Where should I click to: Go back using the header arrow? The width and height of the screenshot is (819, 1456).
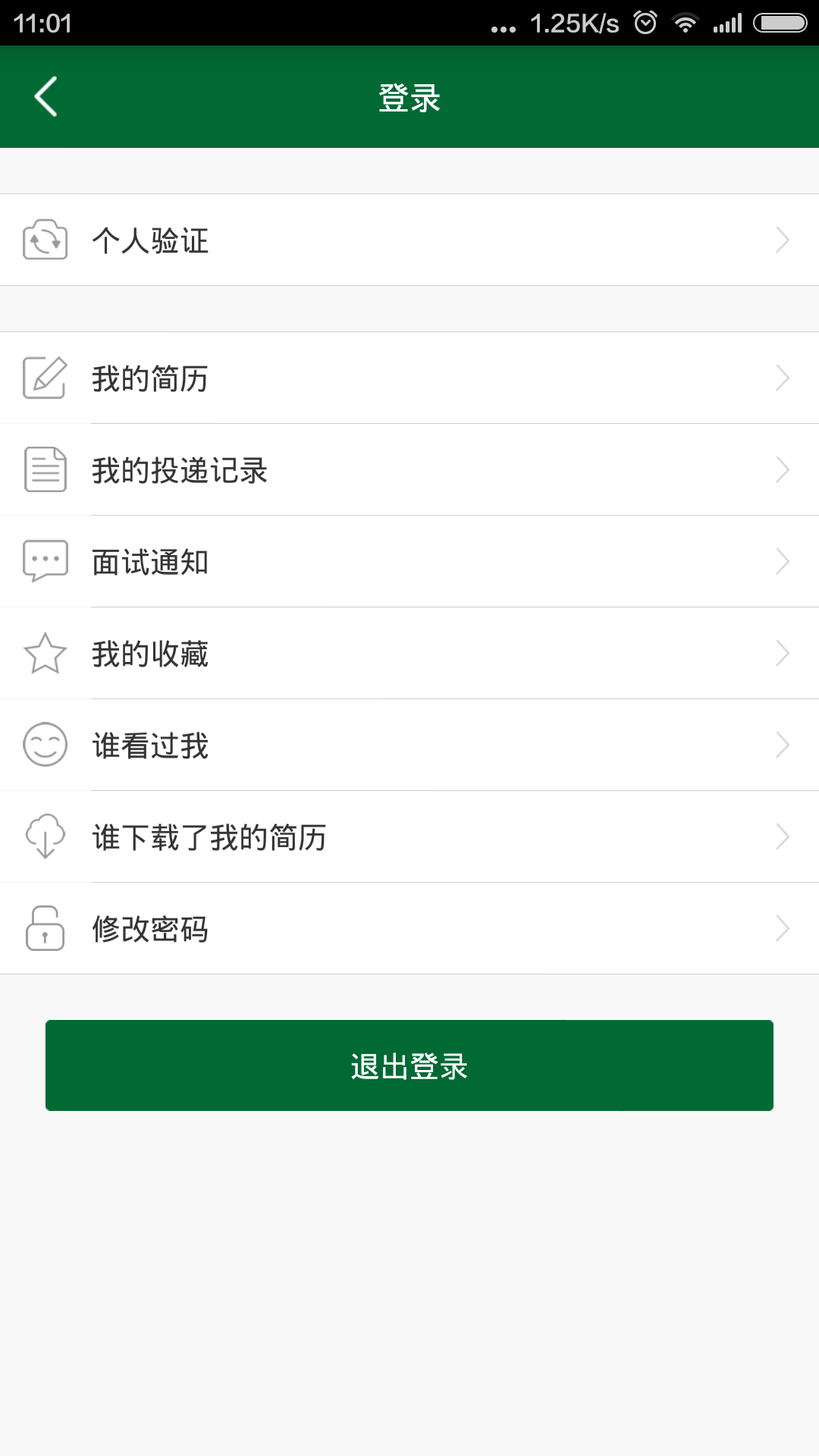[45, 96]
